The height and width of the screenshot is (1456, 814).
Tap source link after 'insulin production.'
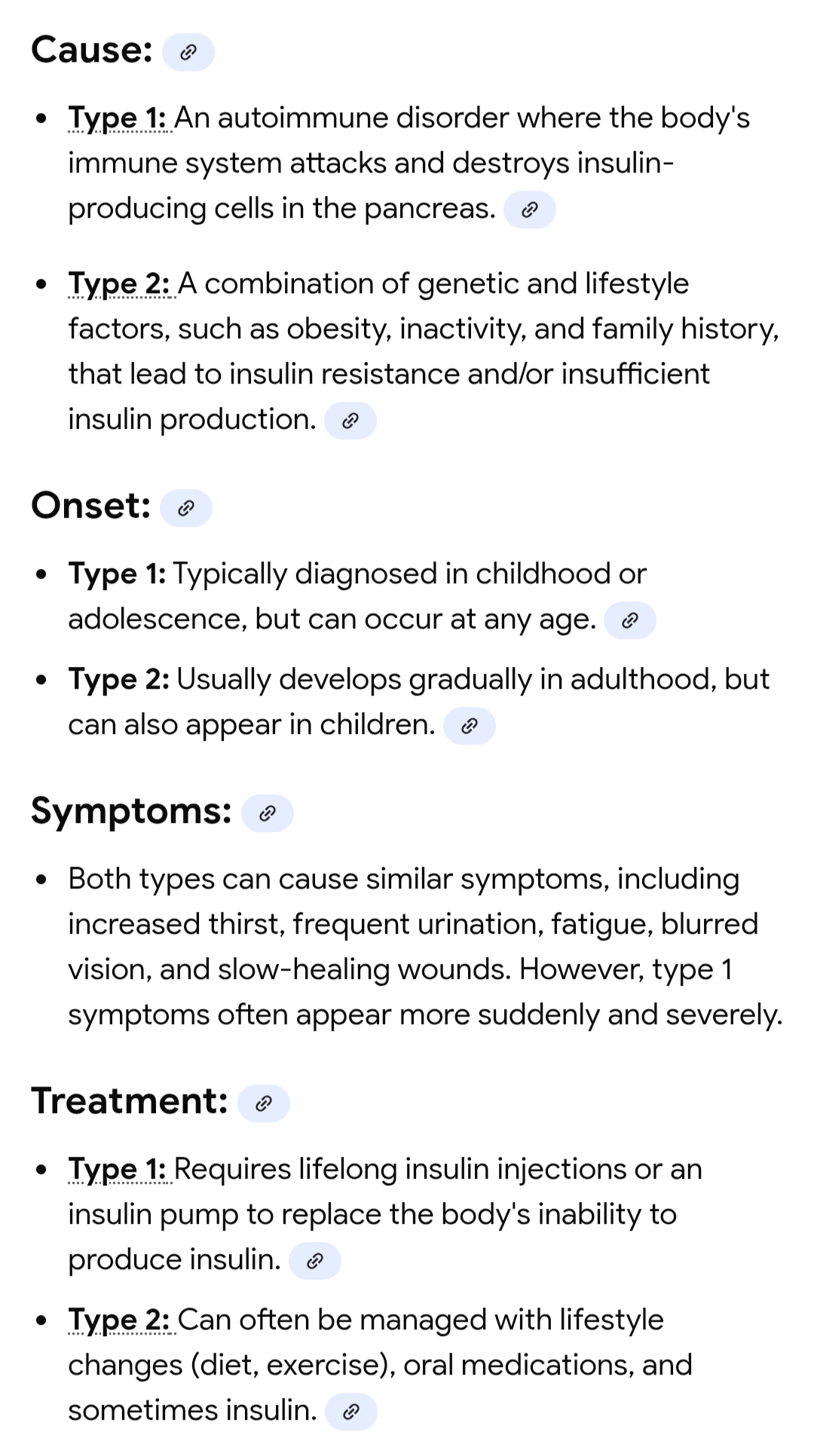[350, 421]
